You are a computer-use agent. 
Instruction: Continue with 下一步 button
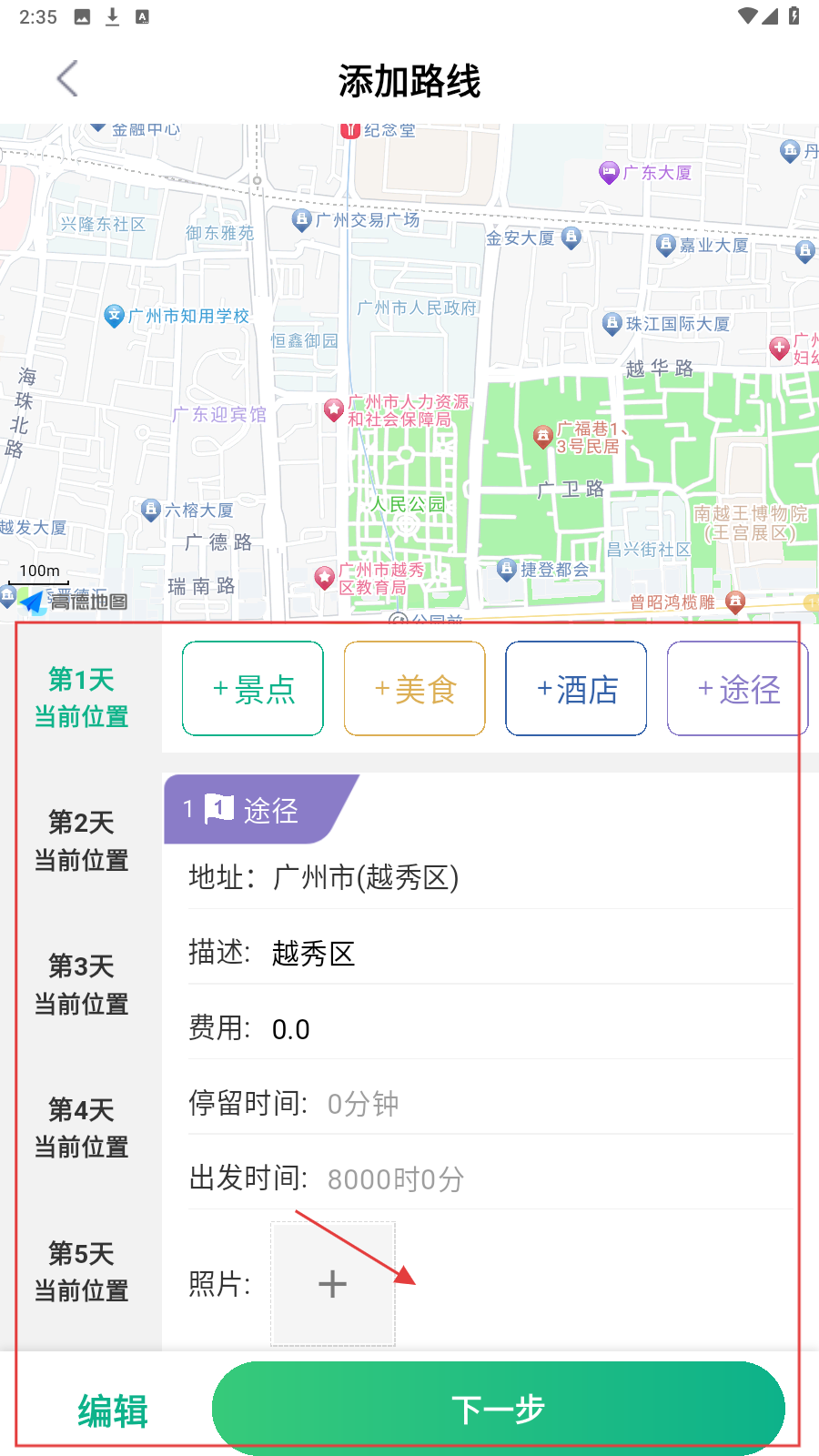click(498, 1409)
